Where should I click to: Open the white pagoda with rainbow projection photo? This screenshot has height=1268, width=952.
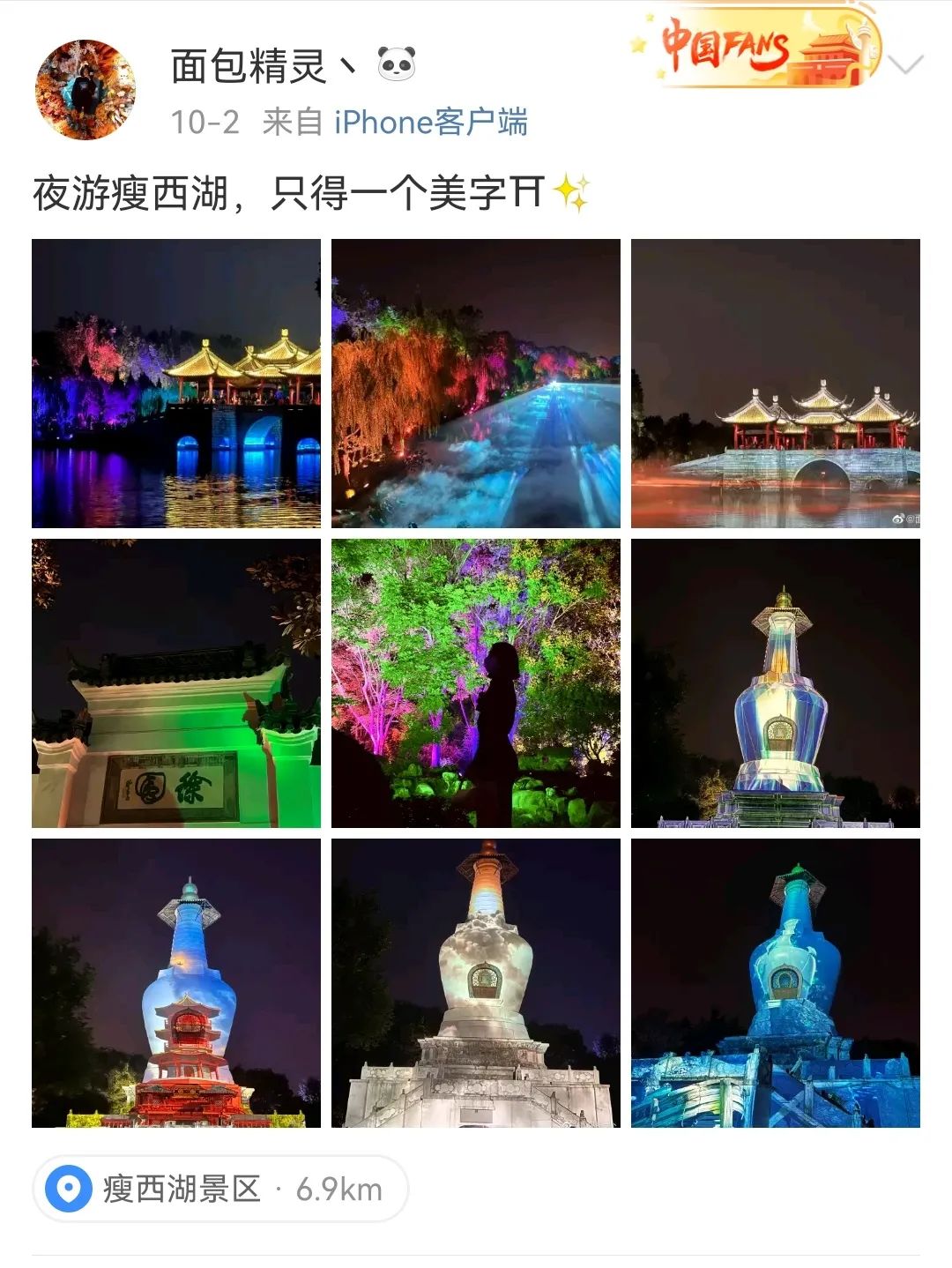[776, 683]
